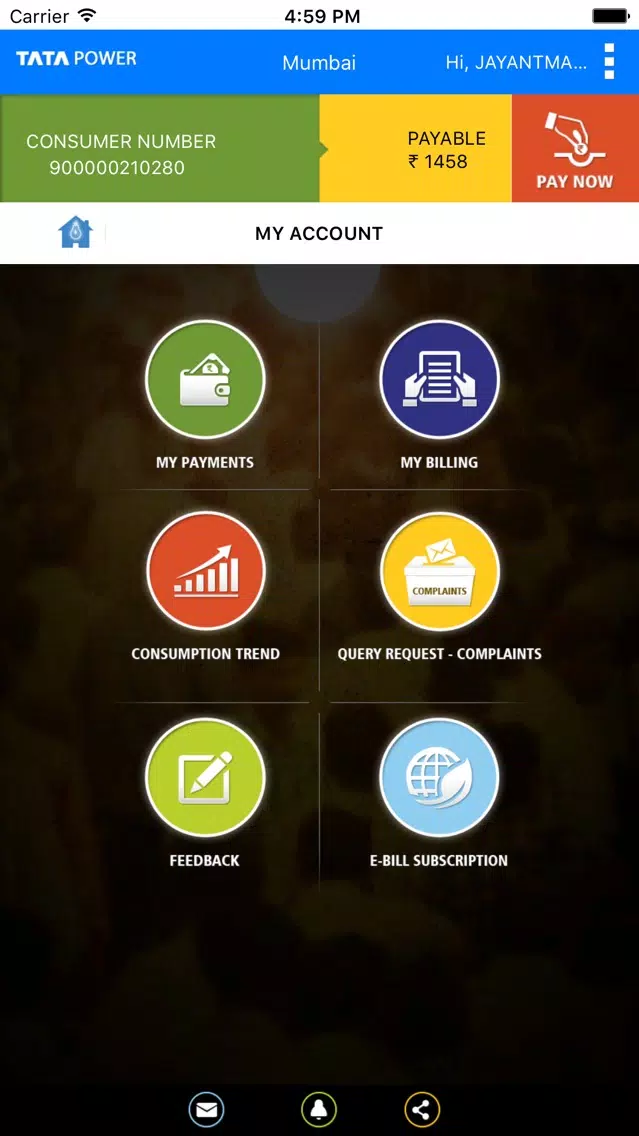
Task: Go to the home icon
Action: (76, 233)
